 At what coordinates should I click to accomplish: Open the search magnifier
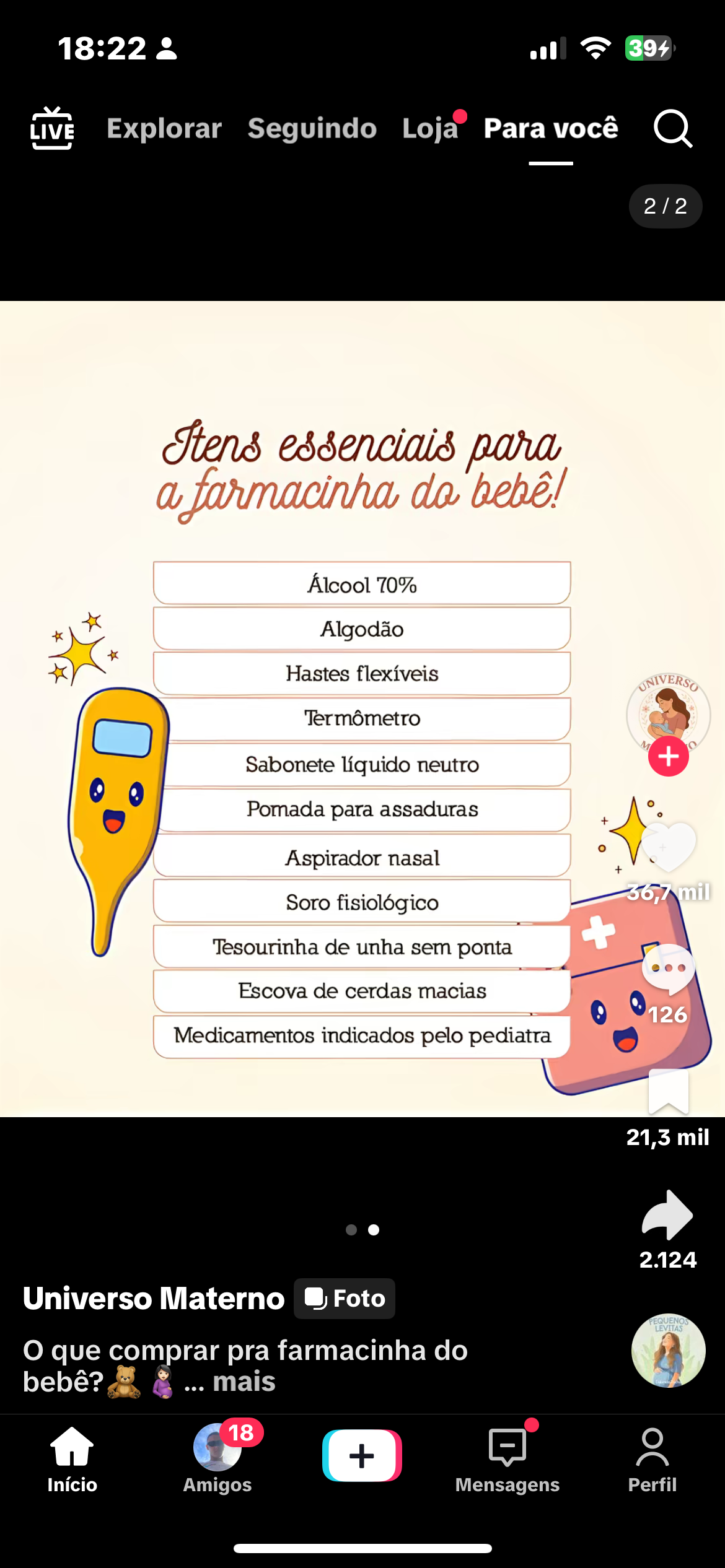pos(672,129)
